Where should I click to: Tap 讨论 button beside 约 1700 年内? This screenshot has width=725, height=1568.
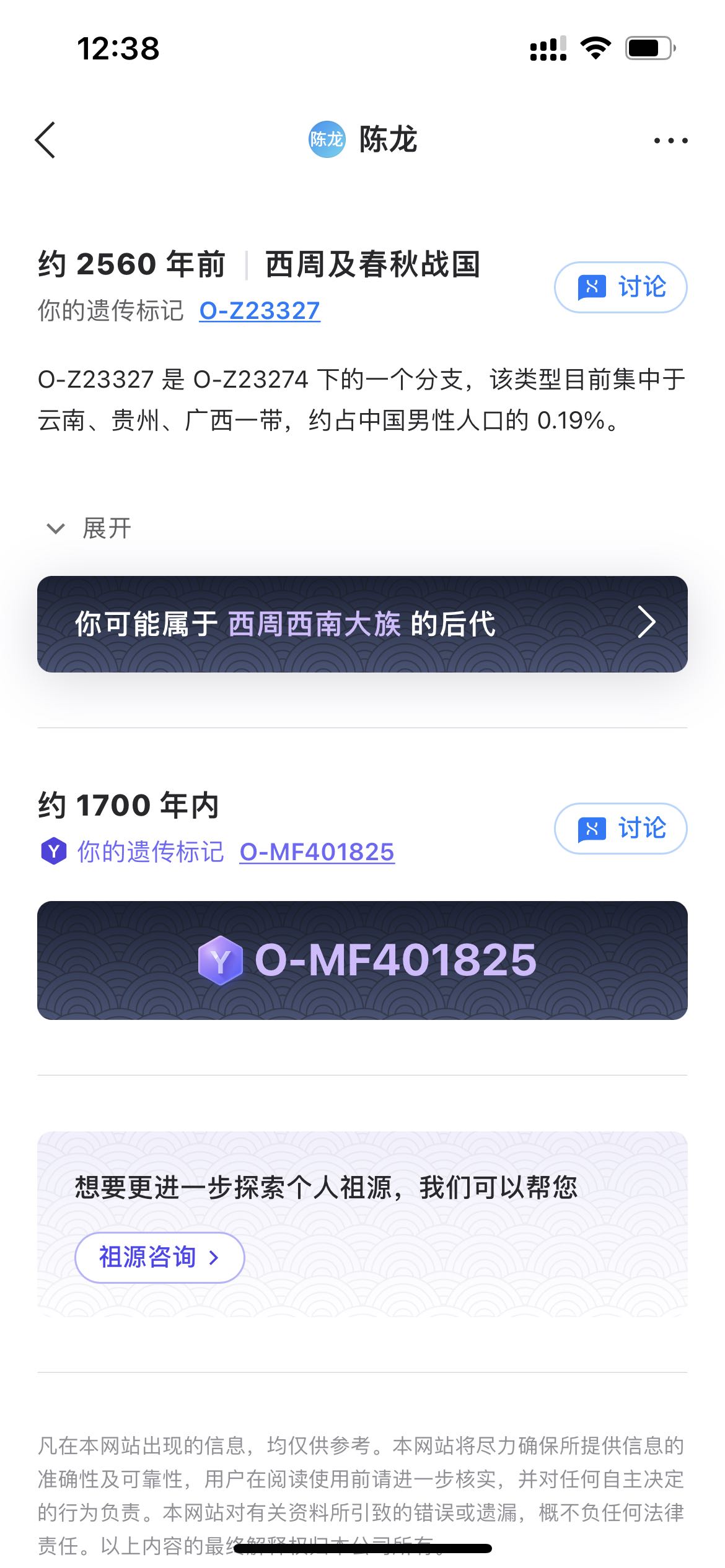click(620, 829)
